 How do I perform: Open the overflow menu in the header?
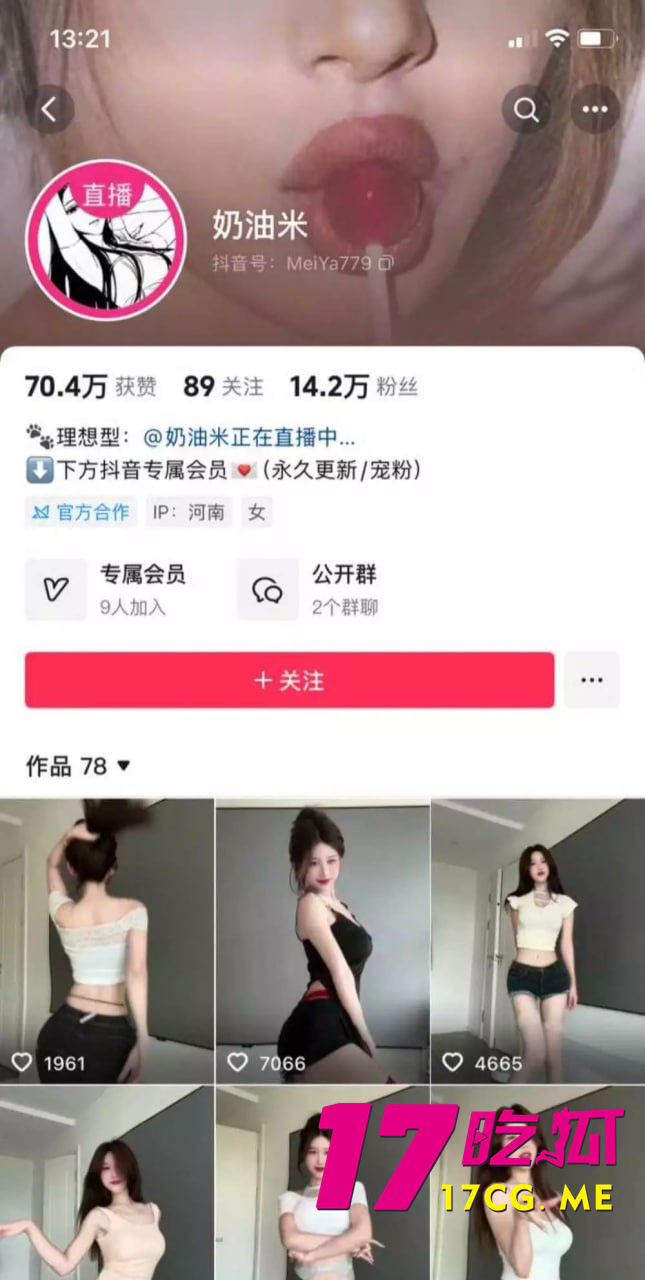595,109
